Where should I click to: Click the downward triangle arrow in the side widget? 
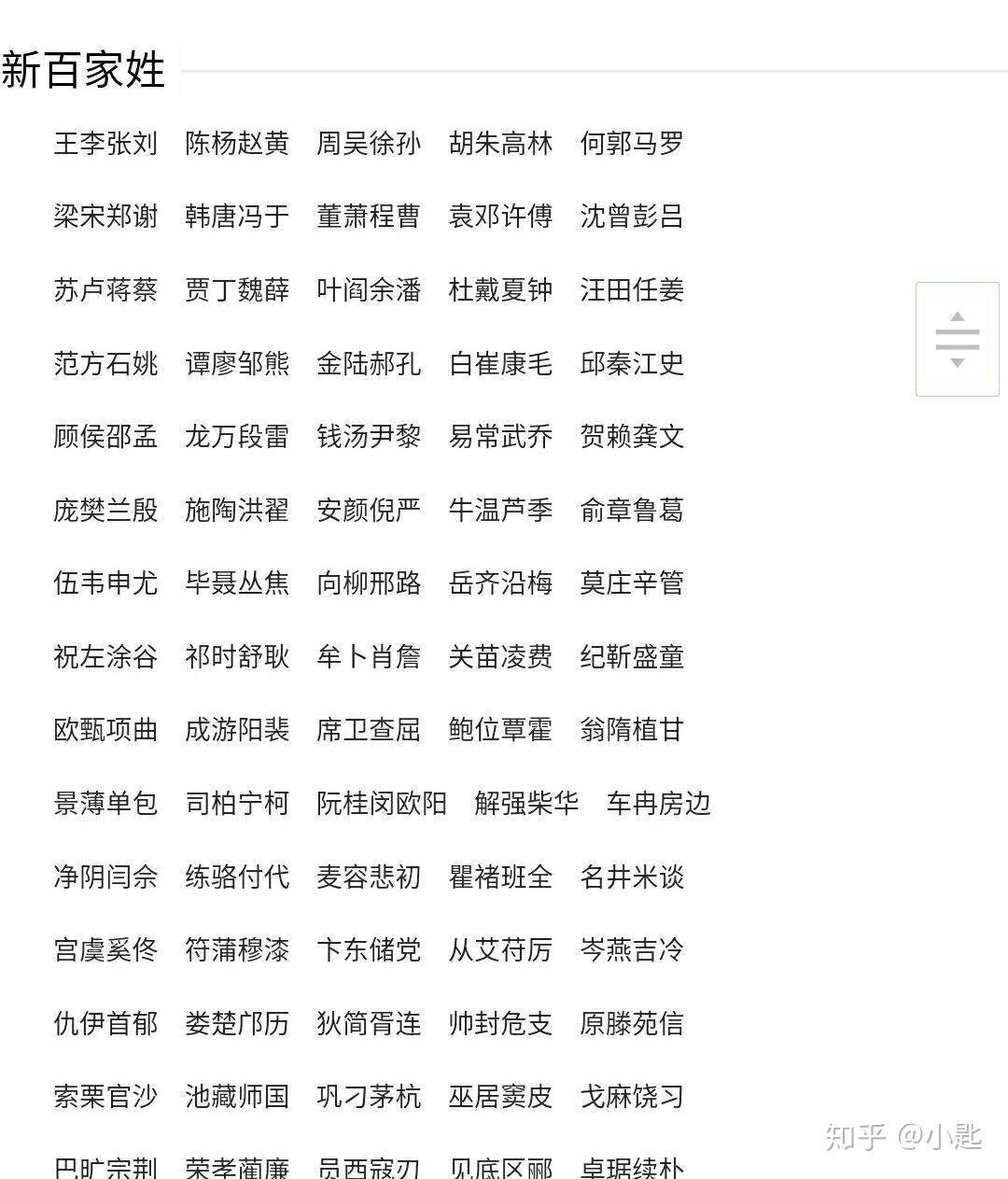(x=958, y=363)
